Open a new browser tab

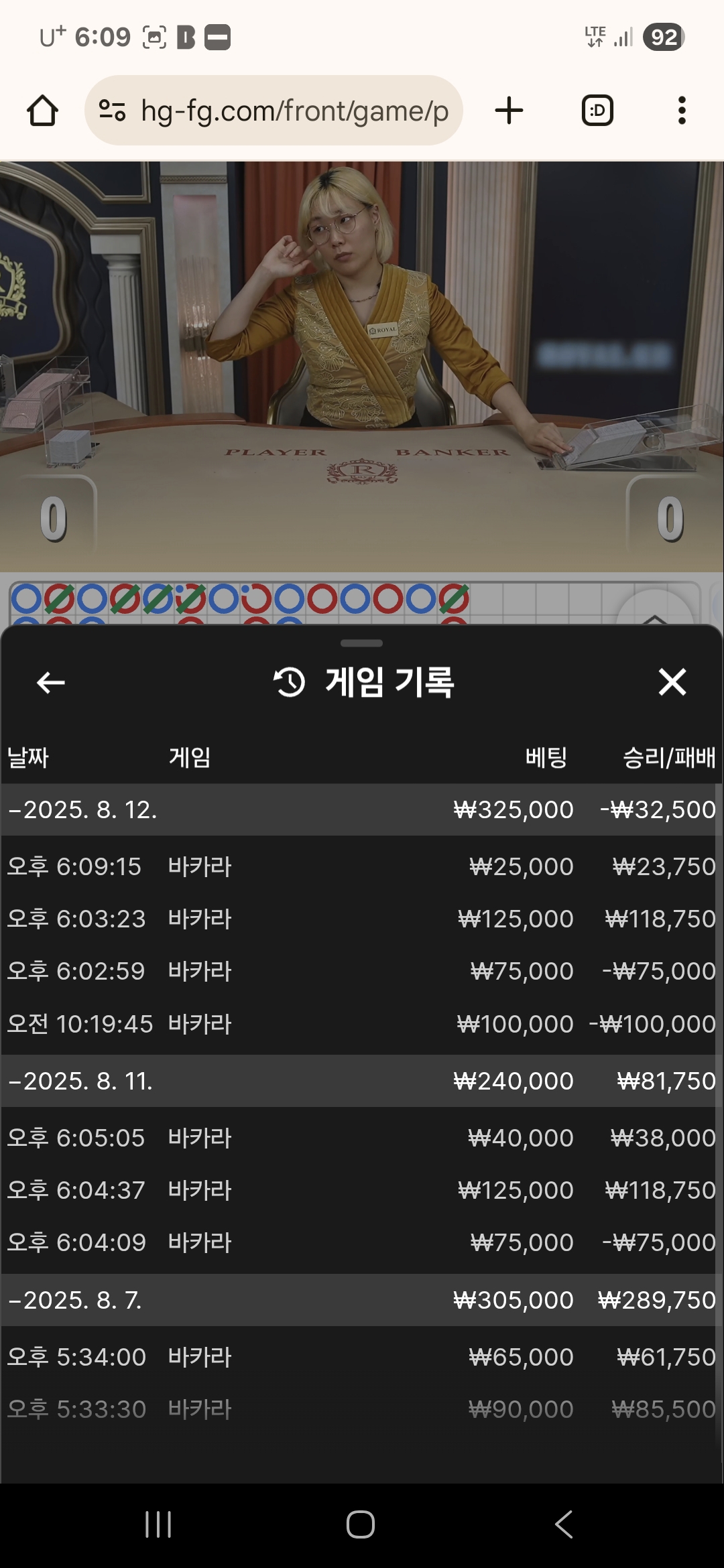509,111
